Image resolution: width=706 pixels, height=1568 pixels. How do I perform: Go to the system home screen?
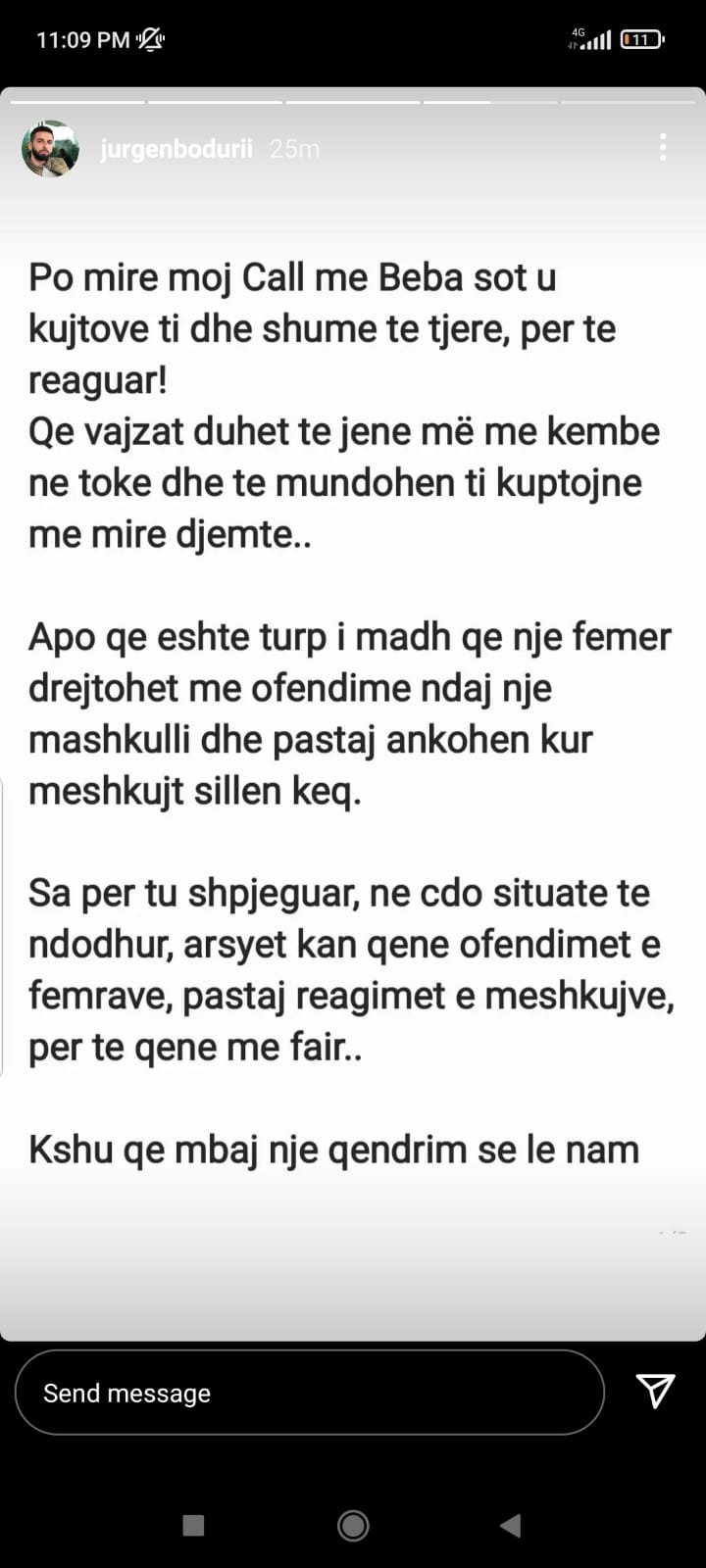353,1525
